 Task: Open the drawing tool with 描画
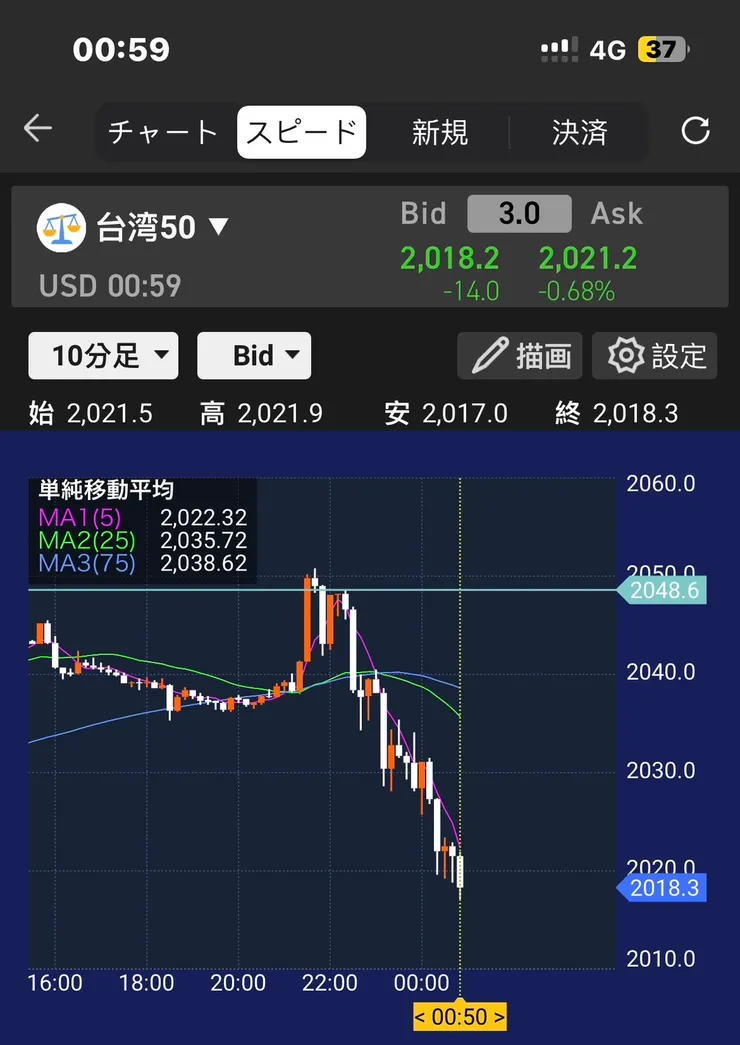pyautogui.click(x=519, y=355)
